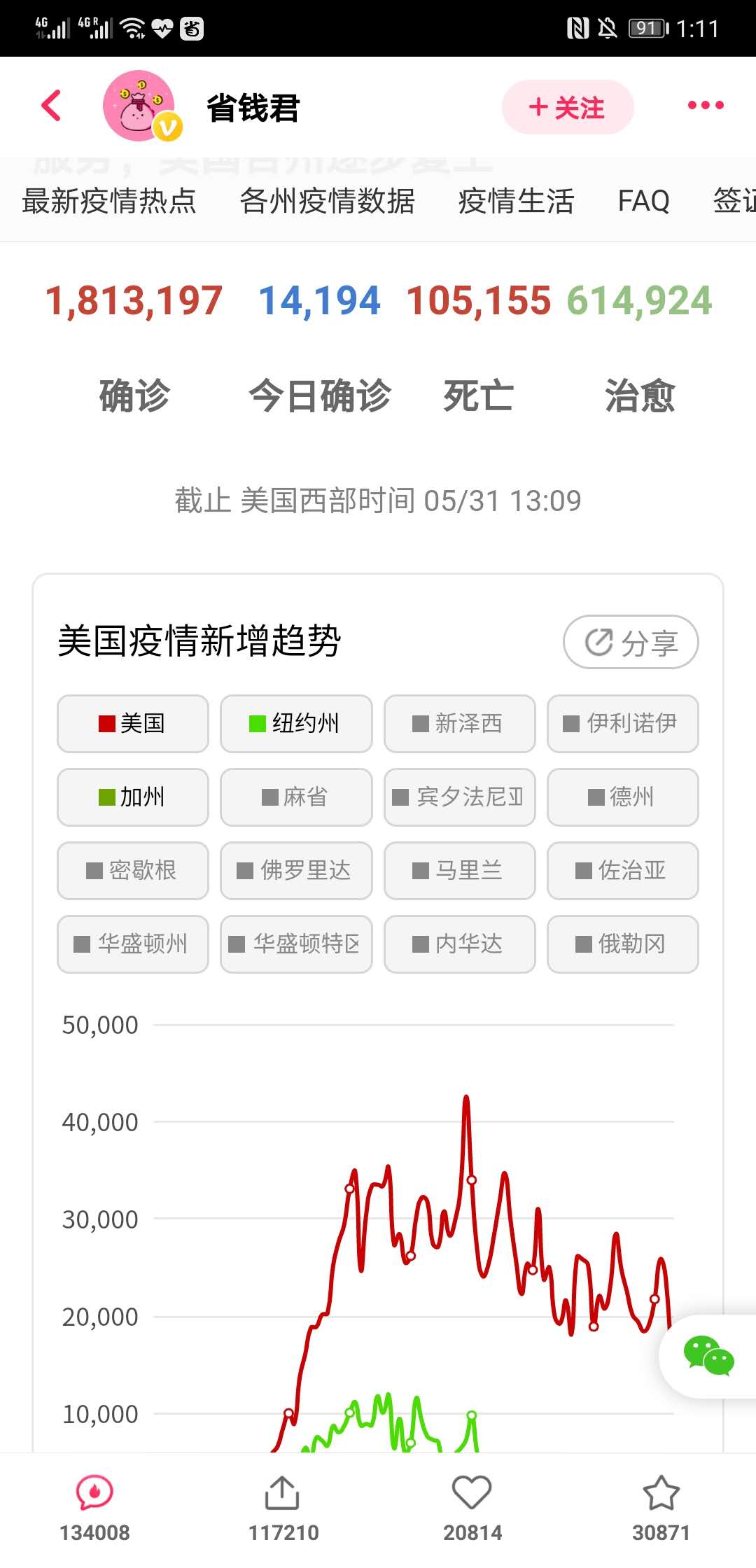Like the post with heart icon

(472, 1506)
